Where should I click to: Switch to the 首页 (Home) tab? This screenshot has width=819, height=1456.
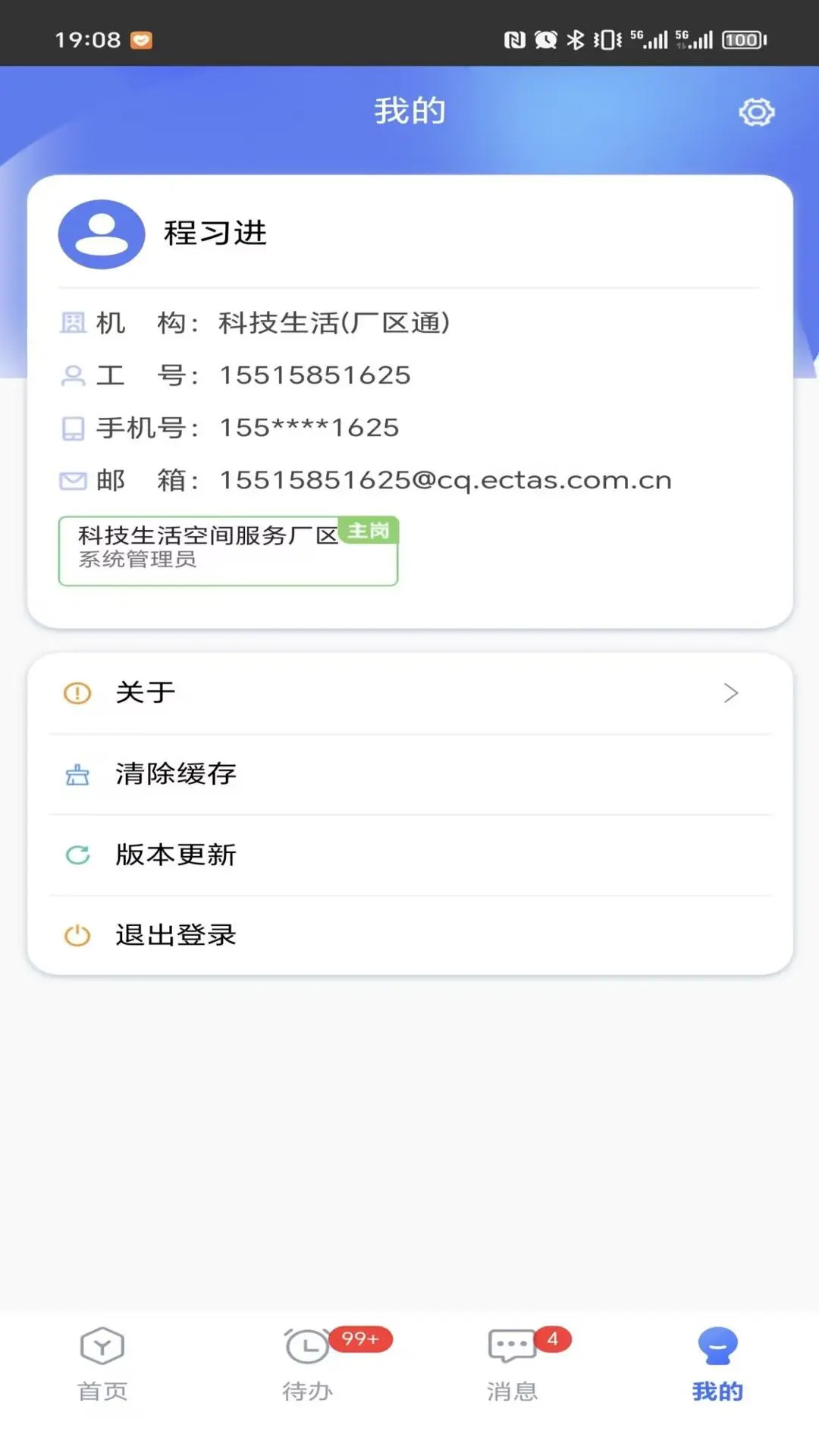tap(102, 1363)
